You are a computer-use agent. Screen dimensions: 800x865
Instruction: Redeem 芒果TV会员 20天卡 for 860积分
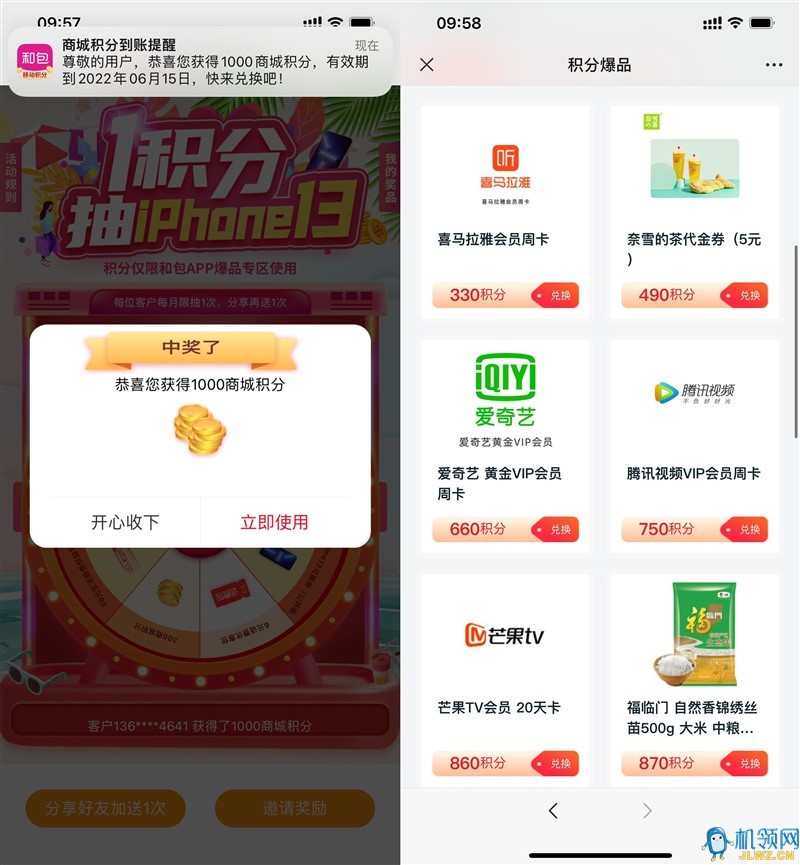click(556, 764)
